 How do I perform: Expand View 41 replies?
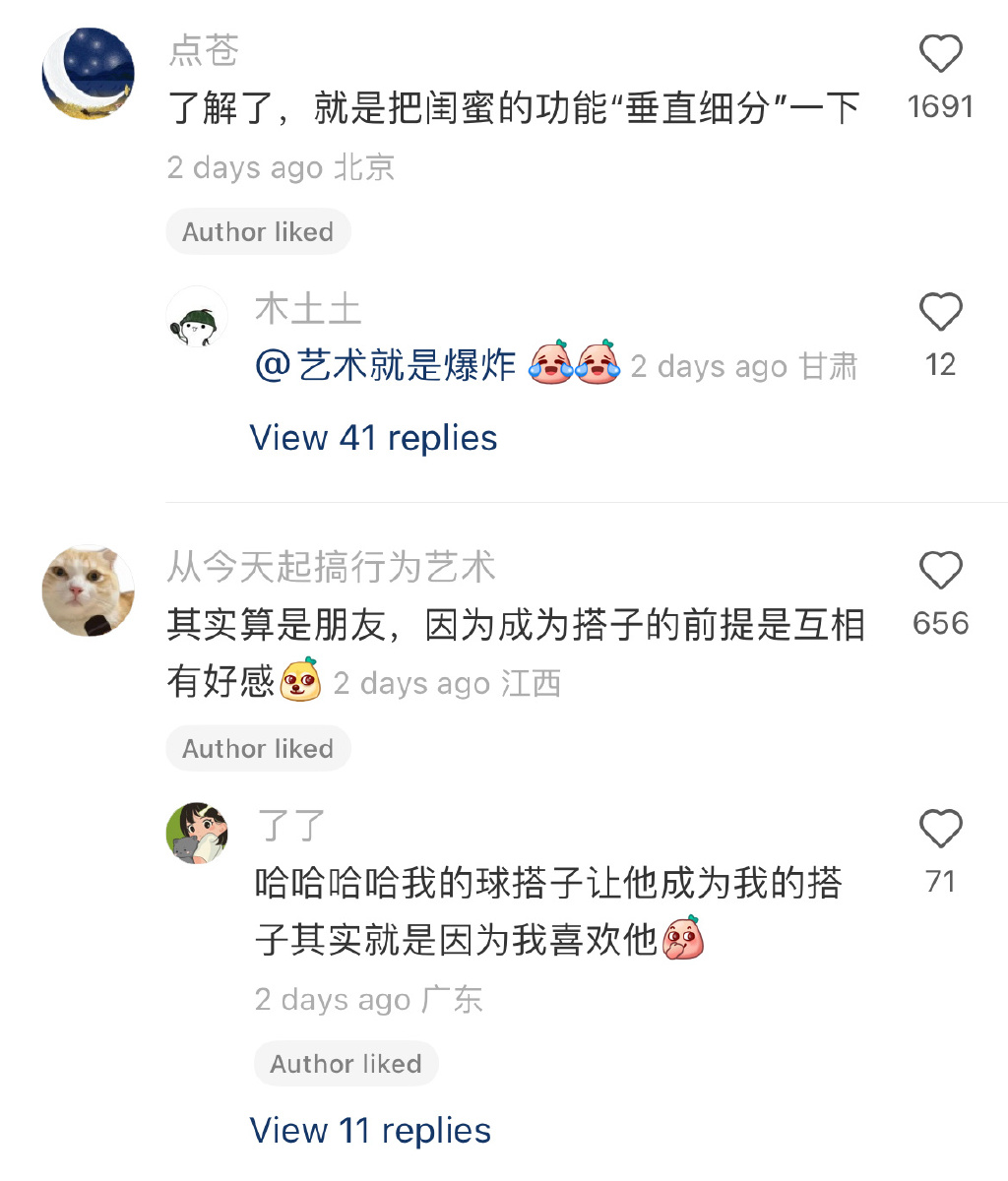373,438
